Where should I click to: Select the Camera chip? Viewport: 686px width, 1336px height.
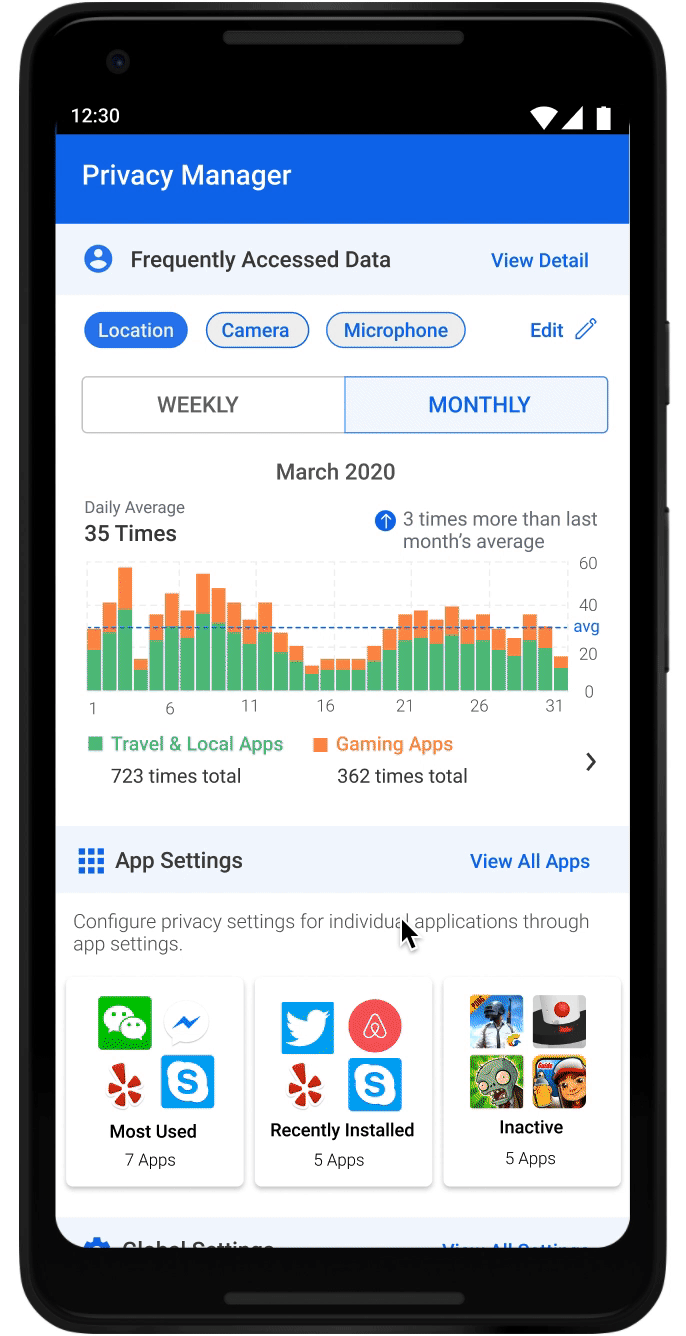click(x=256, y=330)
